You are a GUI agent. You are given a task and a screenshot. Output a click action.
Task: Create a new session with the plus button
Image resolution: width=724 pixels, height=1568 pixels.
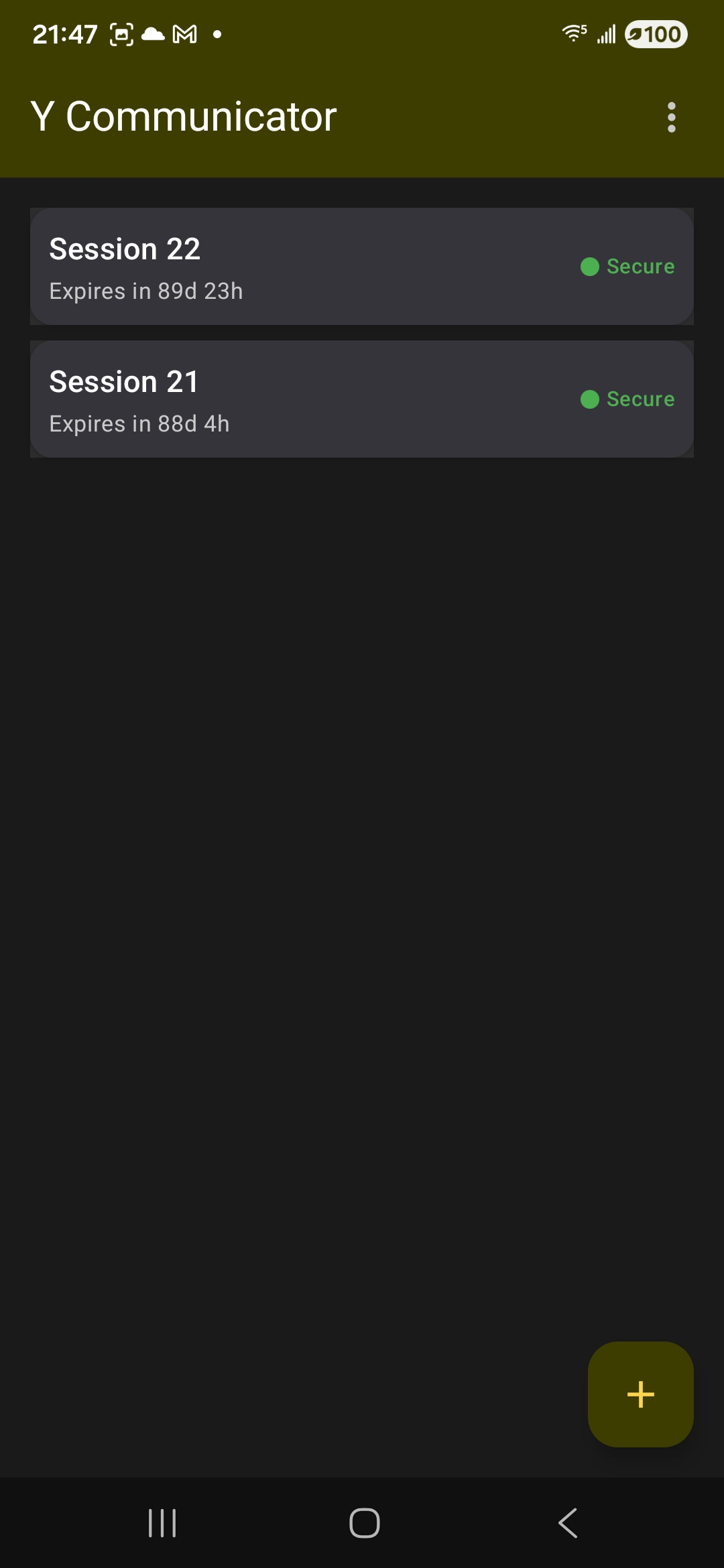640,1394
